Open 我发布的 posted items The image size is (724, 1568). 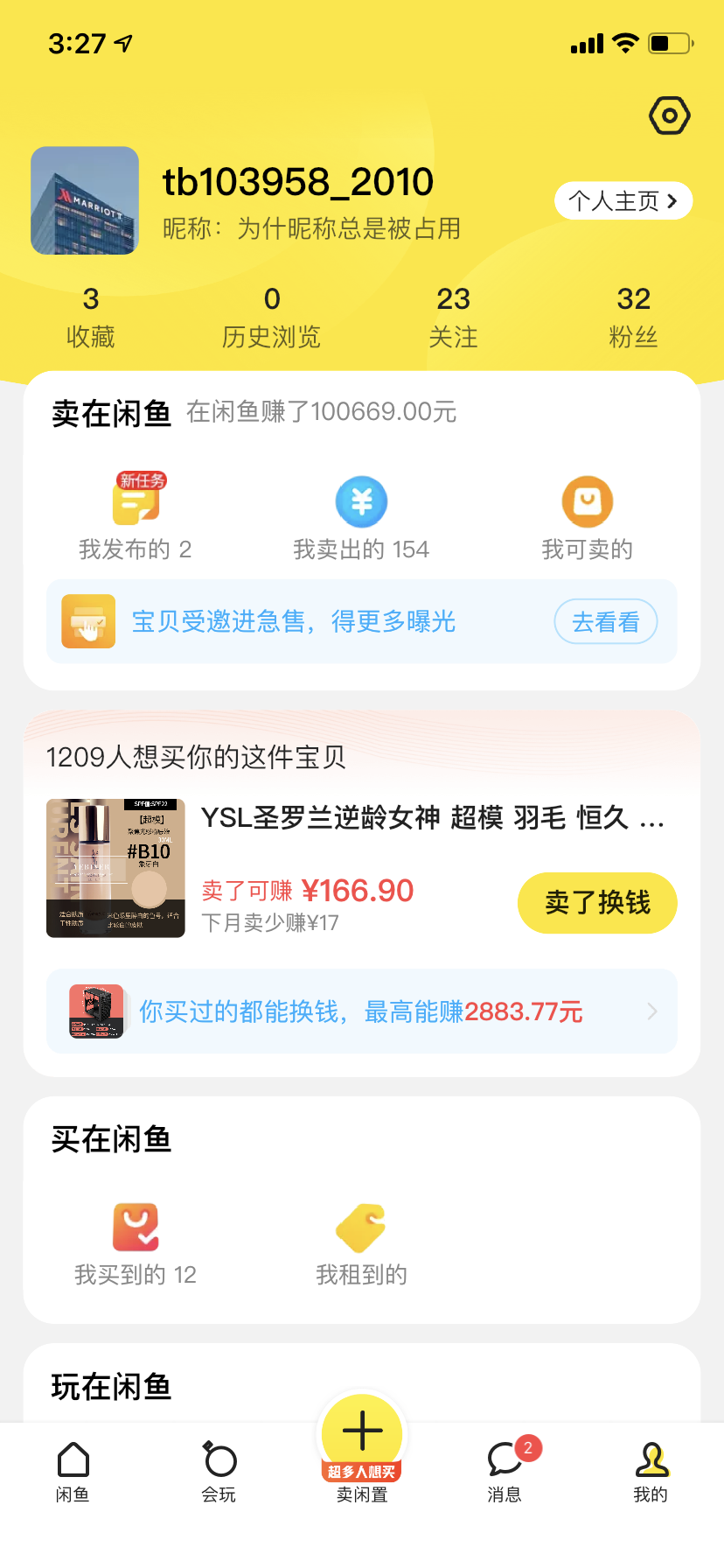(x=136, y=517)
